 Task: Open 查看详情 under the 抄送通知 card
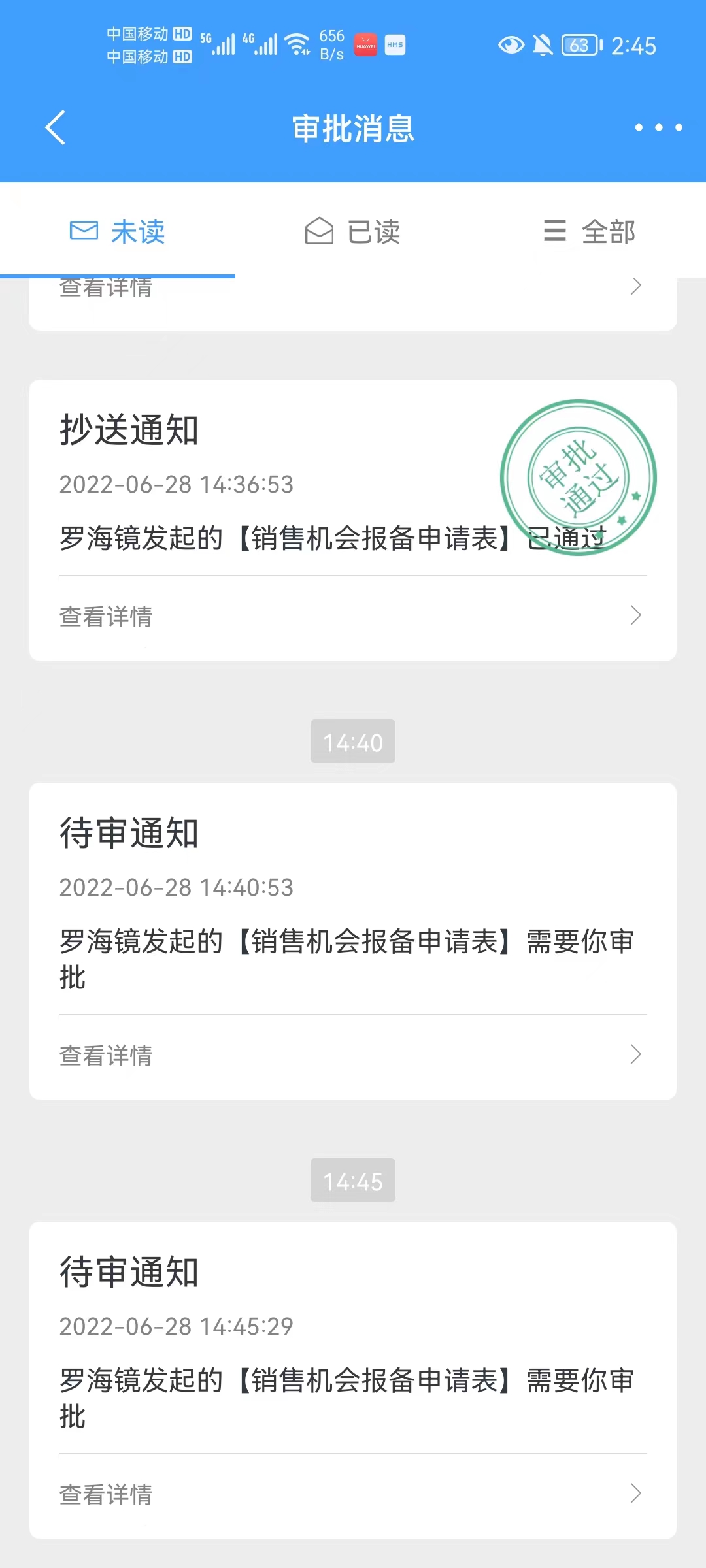[353, 616]
